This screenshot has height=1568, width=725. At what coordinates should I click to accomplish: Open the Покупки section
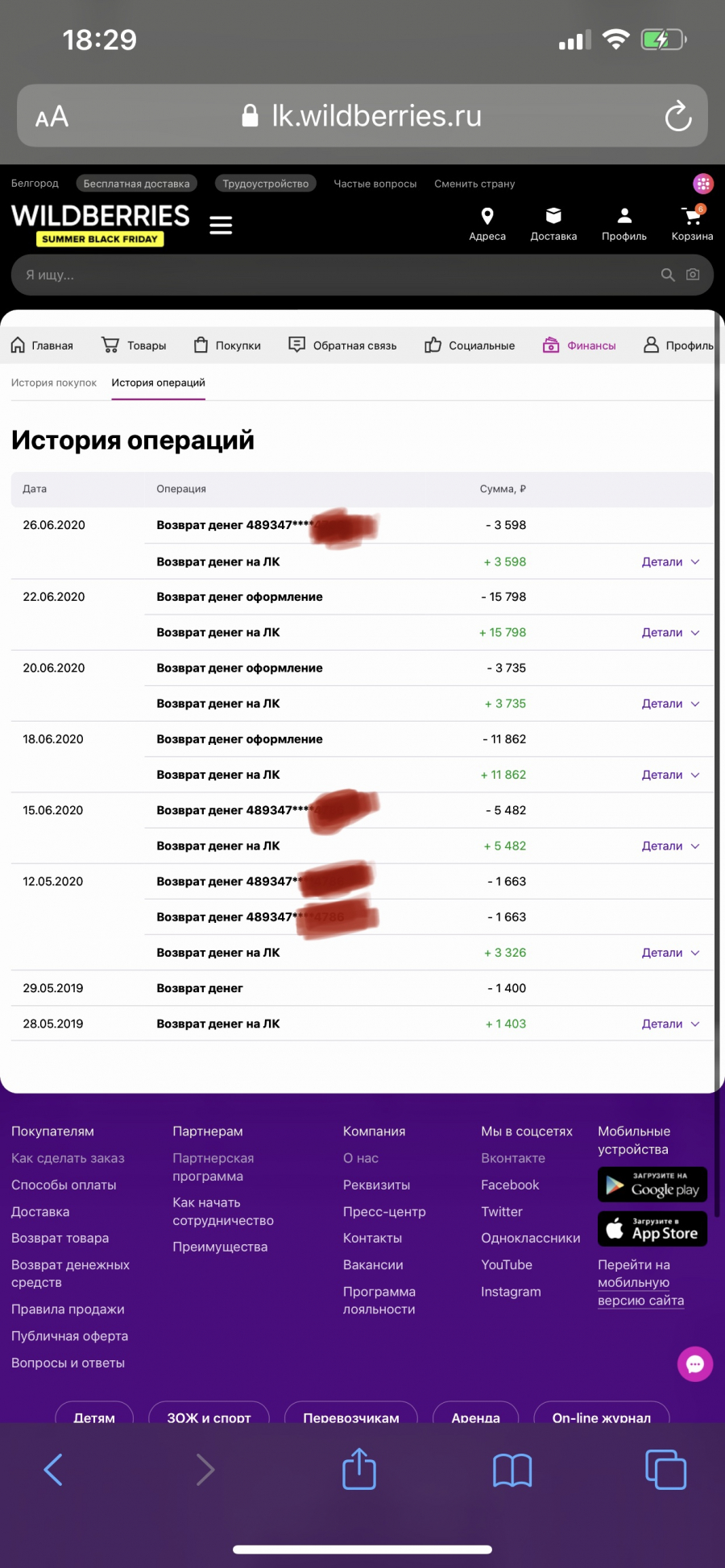click(227, 345)
